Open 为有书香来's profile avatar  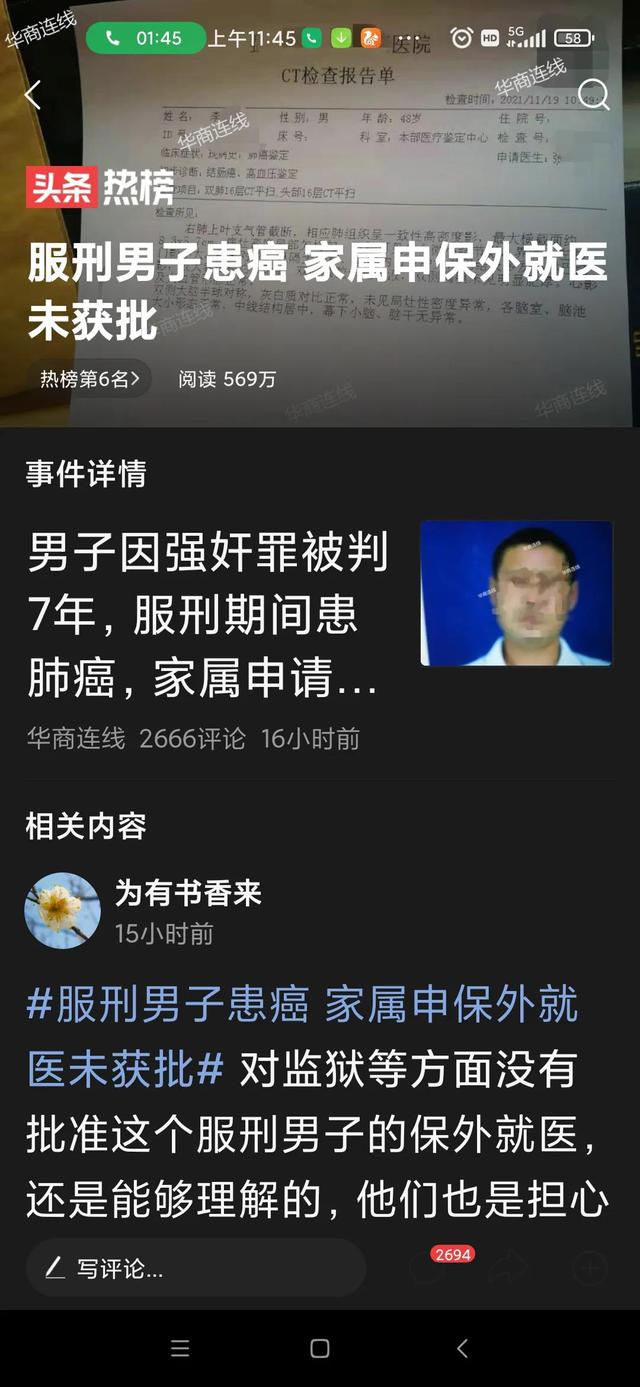click(x=62, y=910)
